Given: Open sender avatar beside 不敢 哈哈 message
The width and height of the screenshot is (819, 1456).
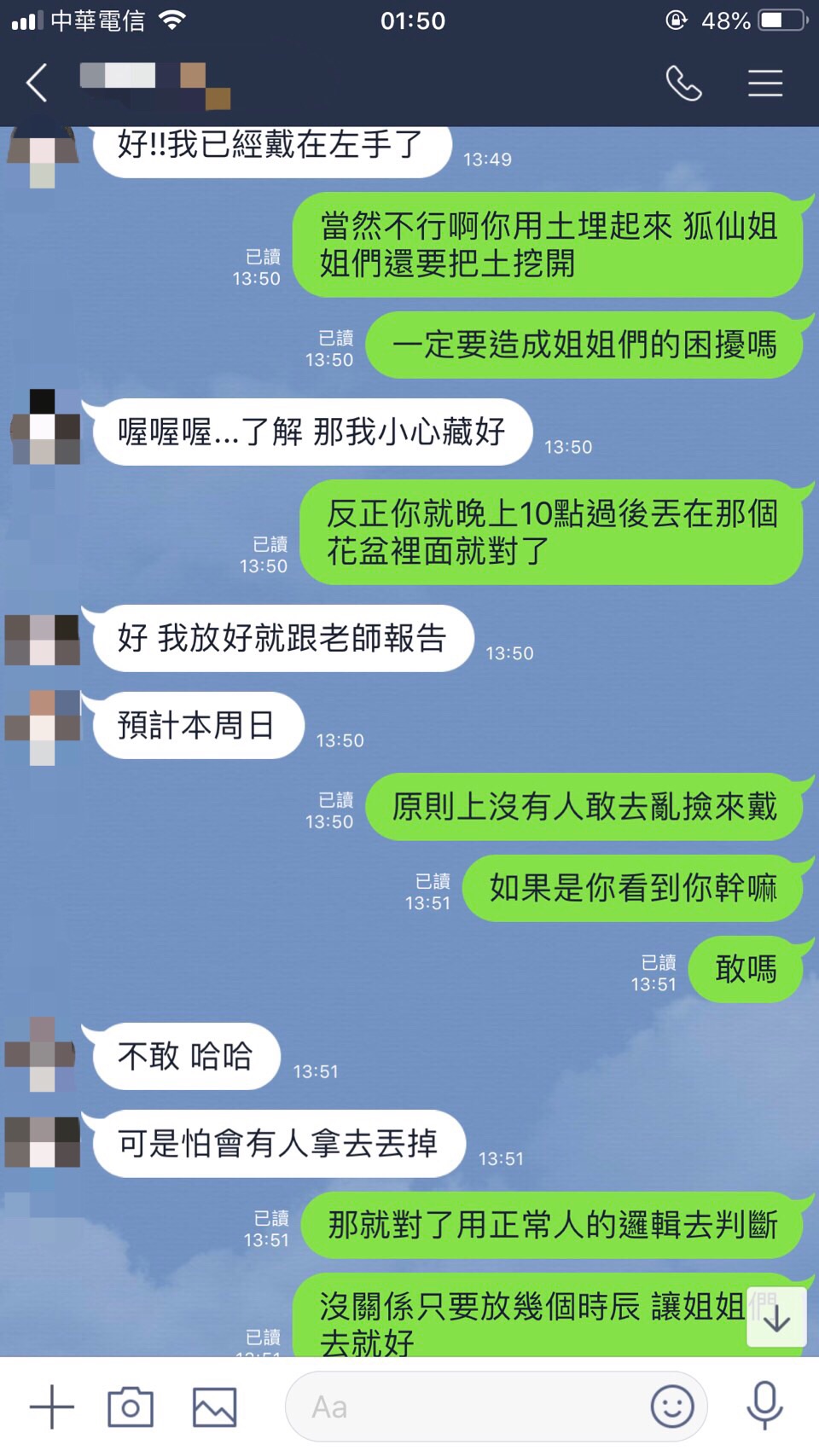Looking at the screenshot, I should tap(43, 1054).
